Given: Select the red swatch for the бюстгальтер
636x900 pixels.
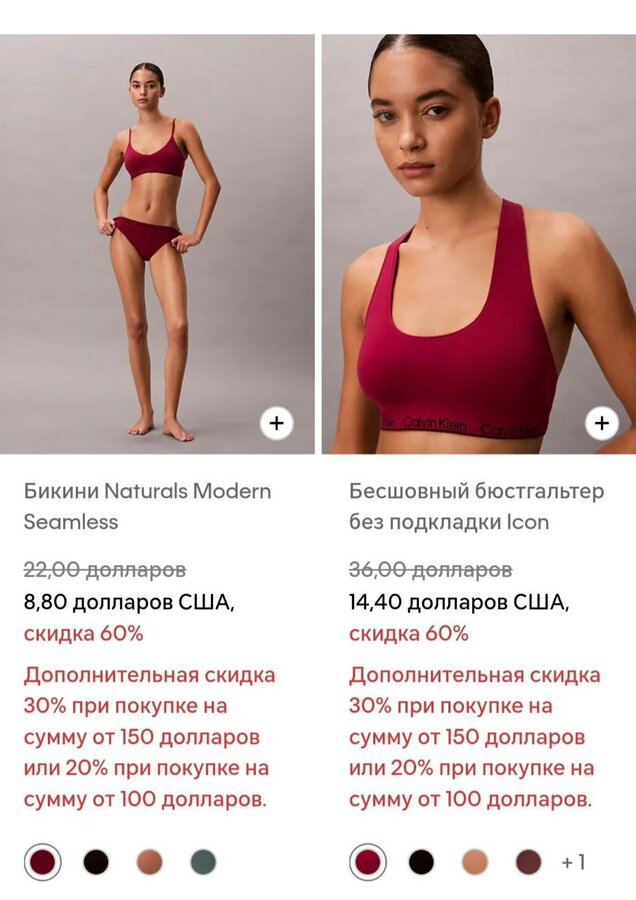Looking at the screenshot, I should [x=367, y=862].
